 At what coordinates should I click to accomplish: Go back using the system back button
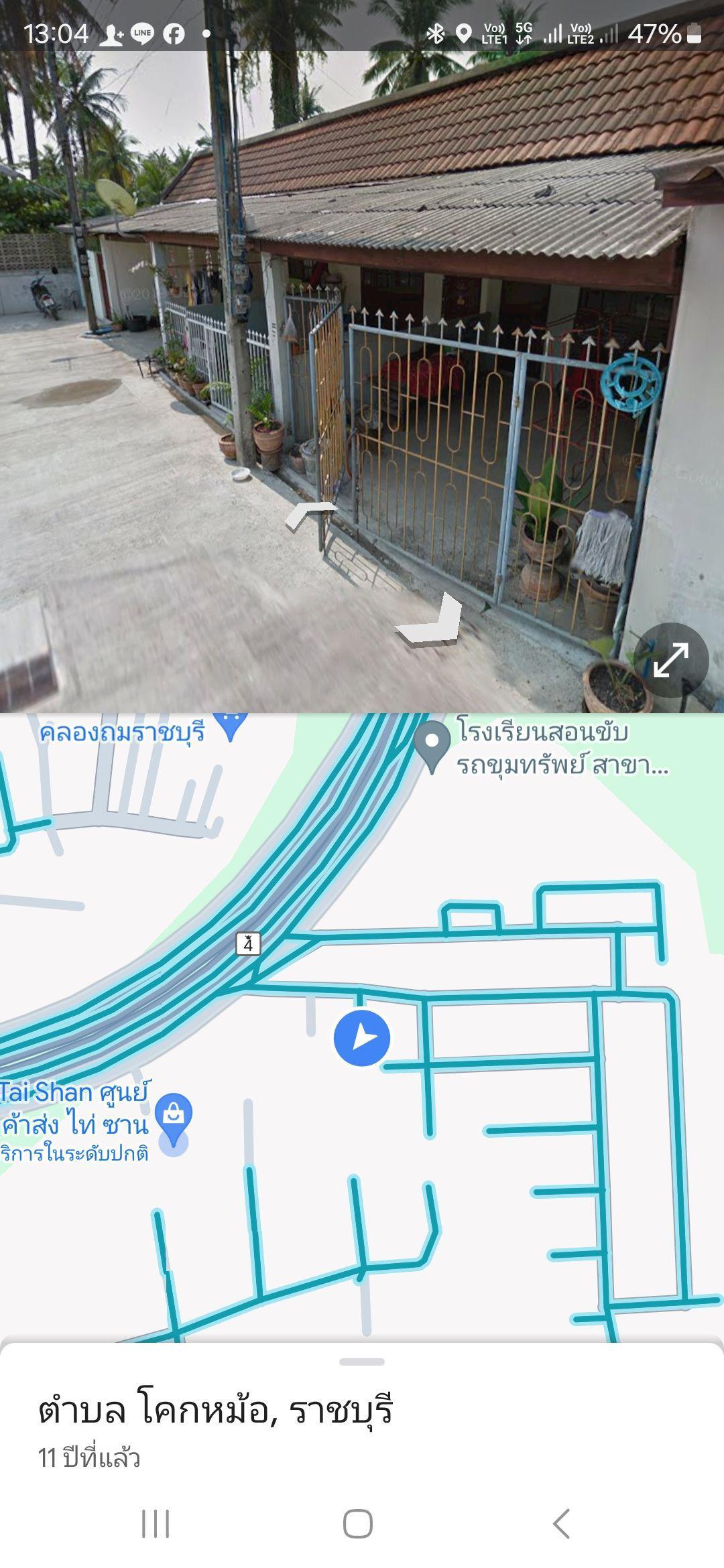tap(562, 1524)
